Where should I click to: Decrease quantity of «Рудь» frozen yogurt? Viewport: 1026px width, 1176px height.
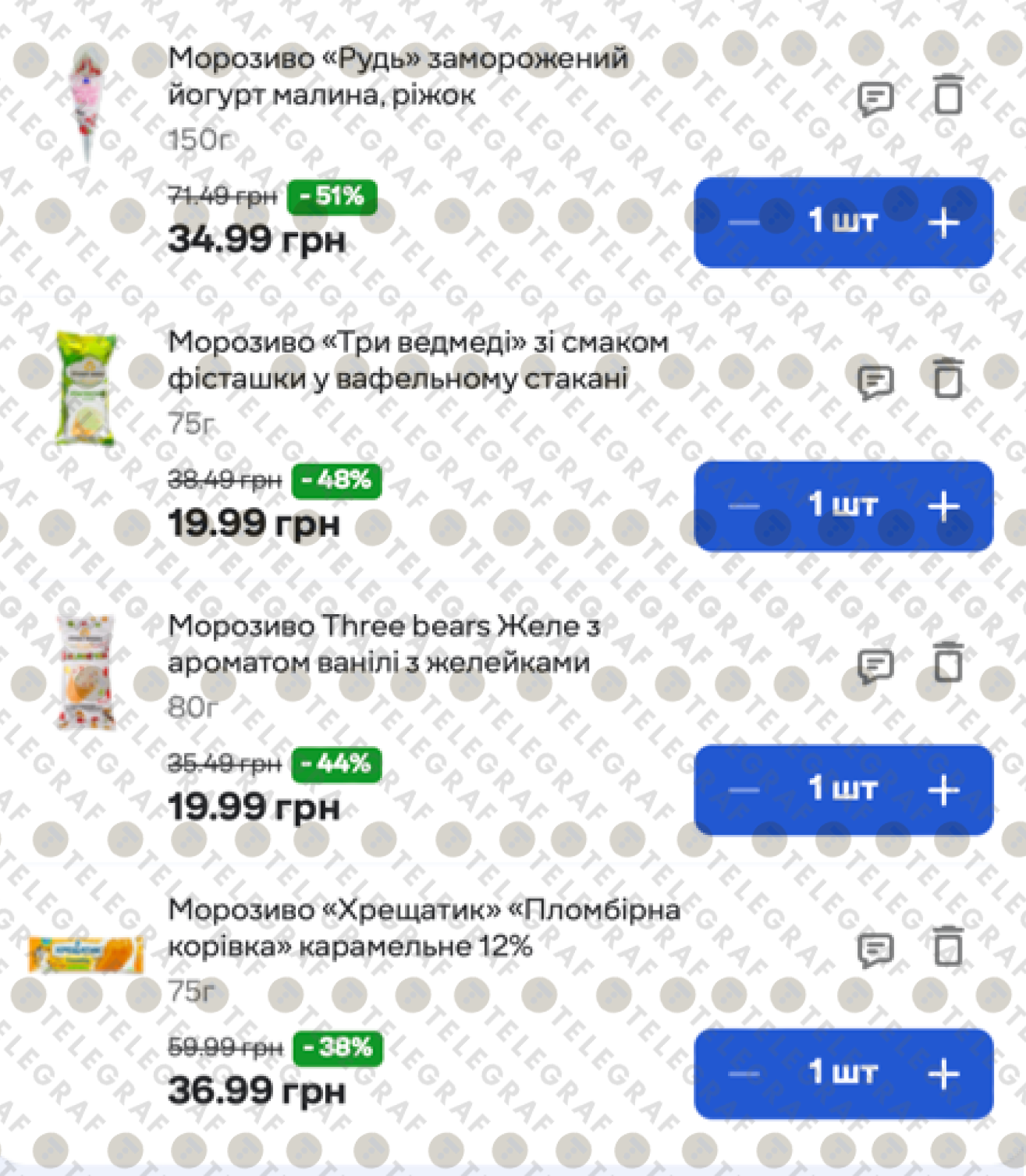(x=744, y=223)
